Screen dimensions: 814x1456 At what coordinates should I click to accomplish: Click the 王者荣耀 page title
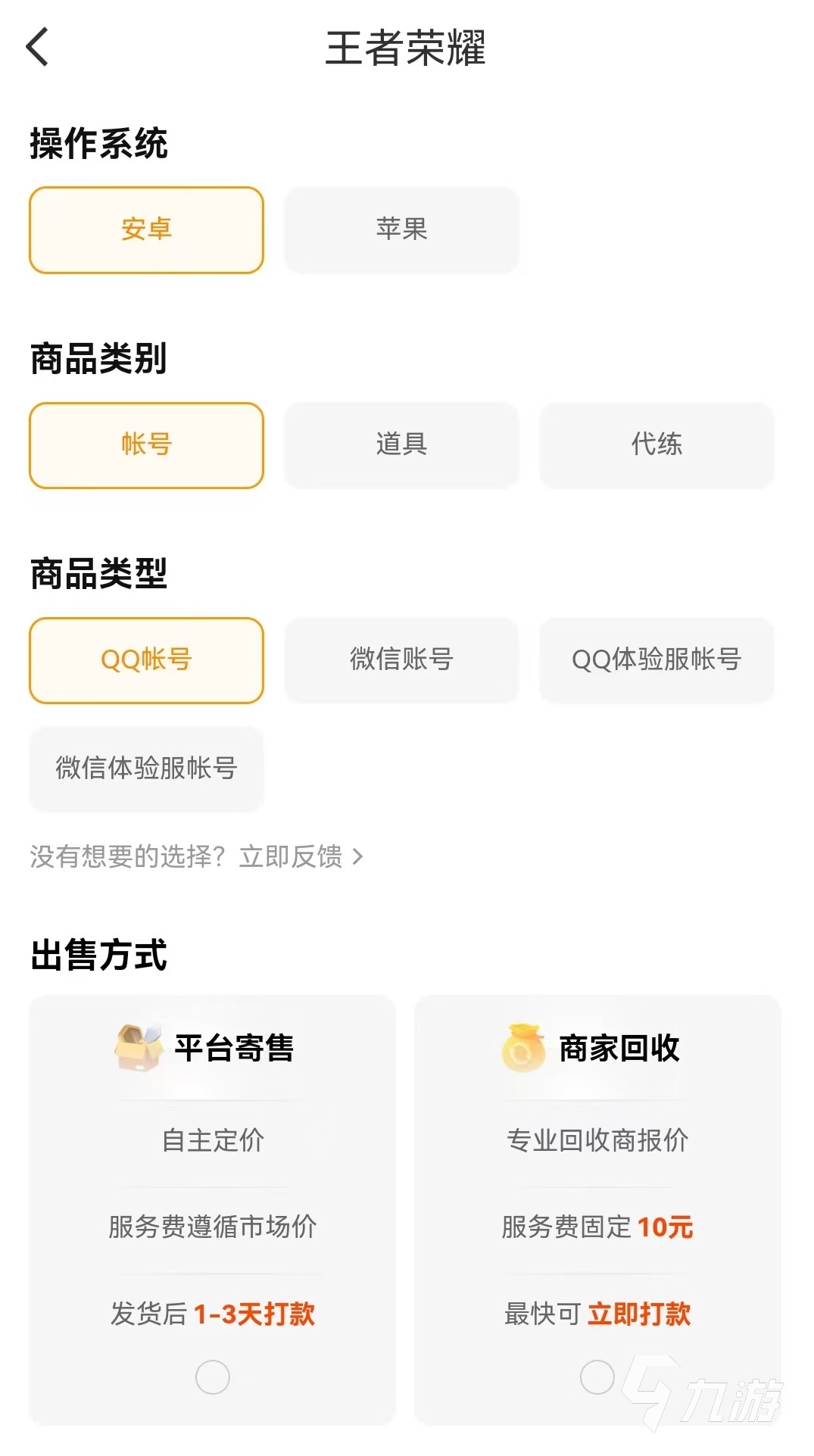tap(407, 45)
